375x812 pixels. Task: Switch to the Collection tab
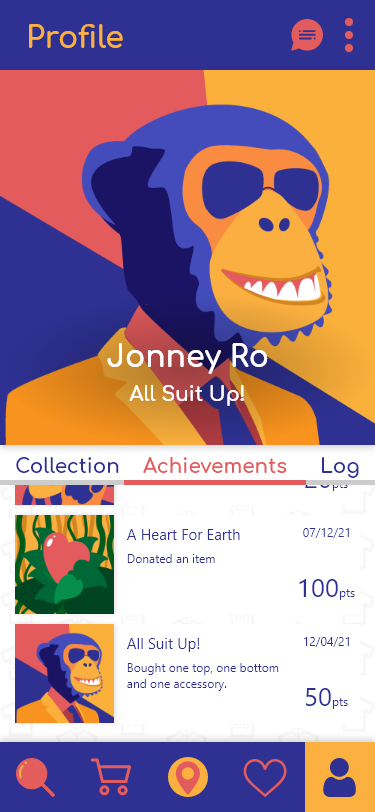click(x=67, y=466)
